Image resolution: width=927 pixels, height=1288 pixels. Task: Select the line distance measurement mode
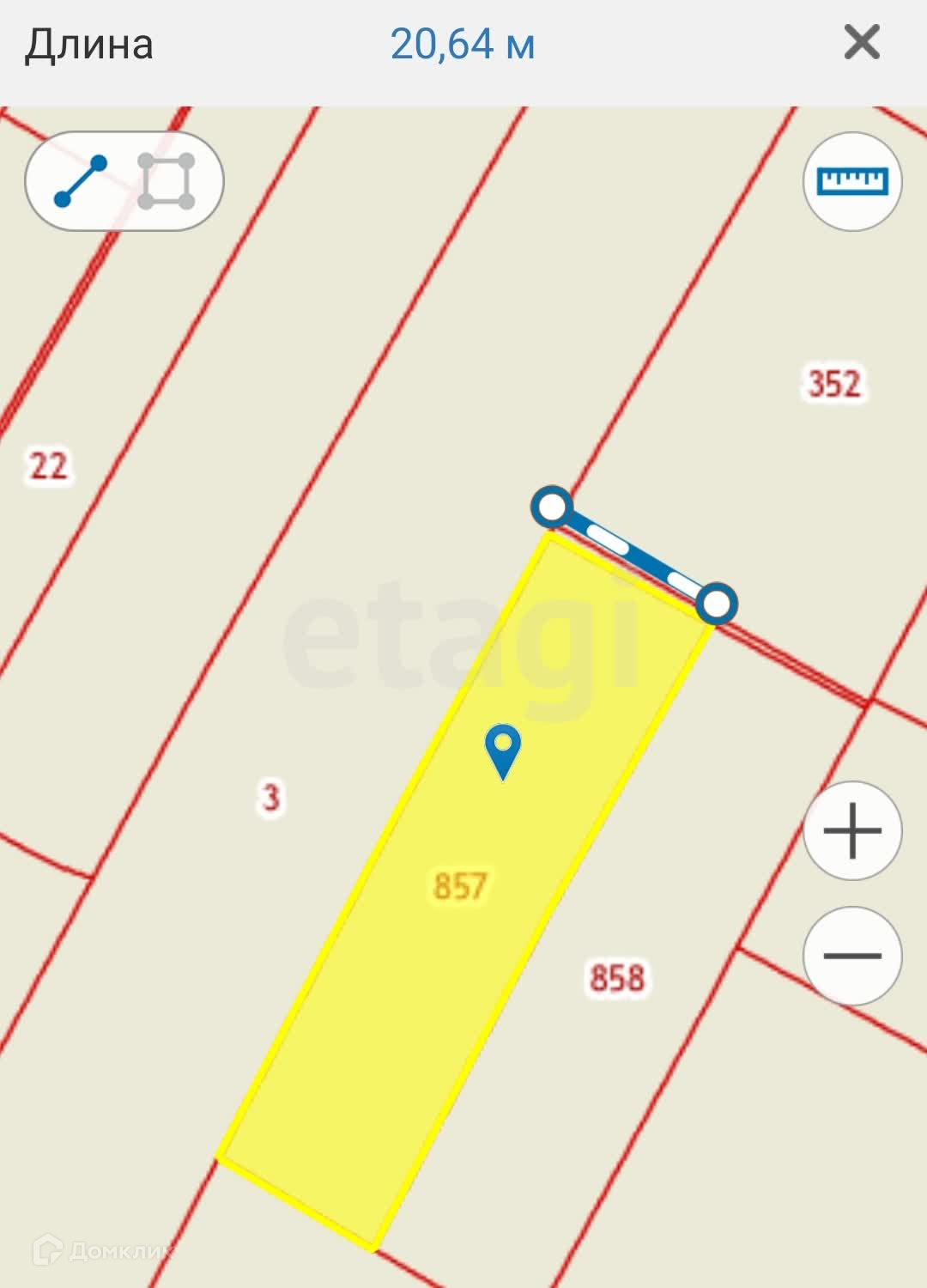(81, 181)
